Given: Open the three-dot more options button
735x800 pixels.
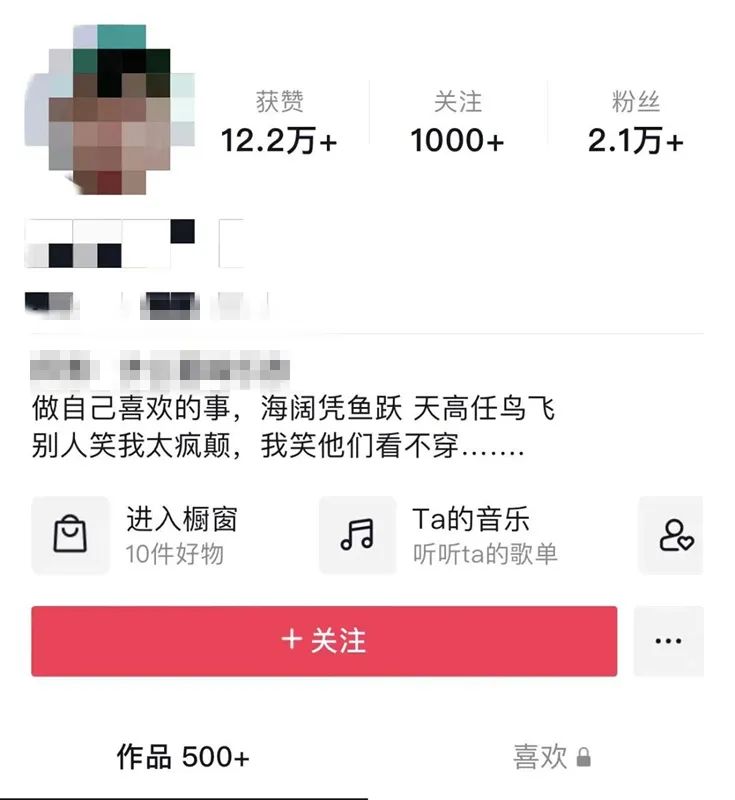Looking at the screenshot, I should pyautogui.click(x=668, y=640).
